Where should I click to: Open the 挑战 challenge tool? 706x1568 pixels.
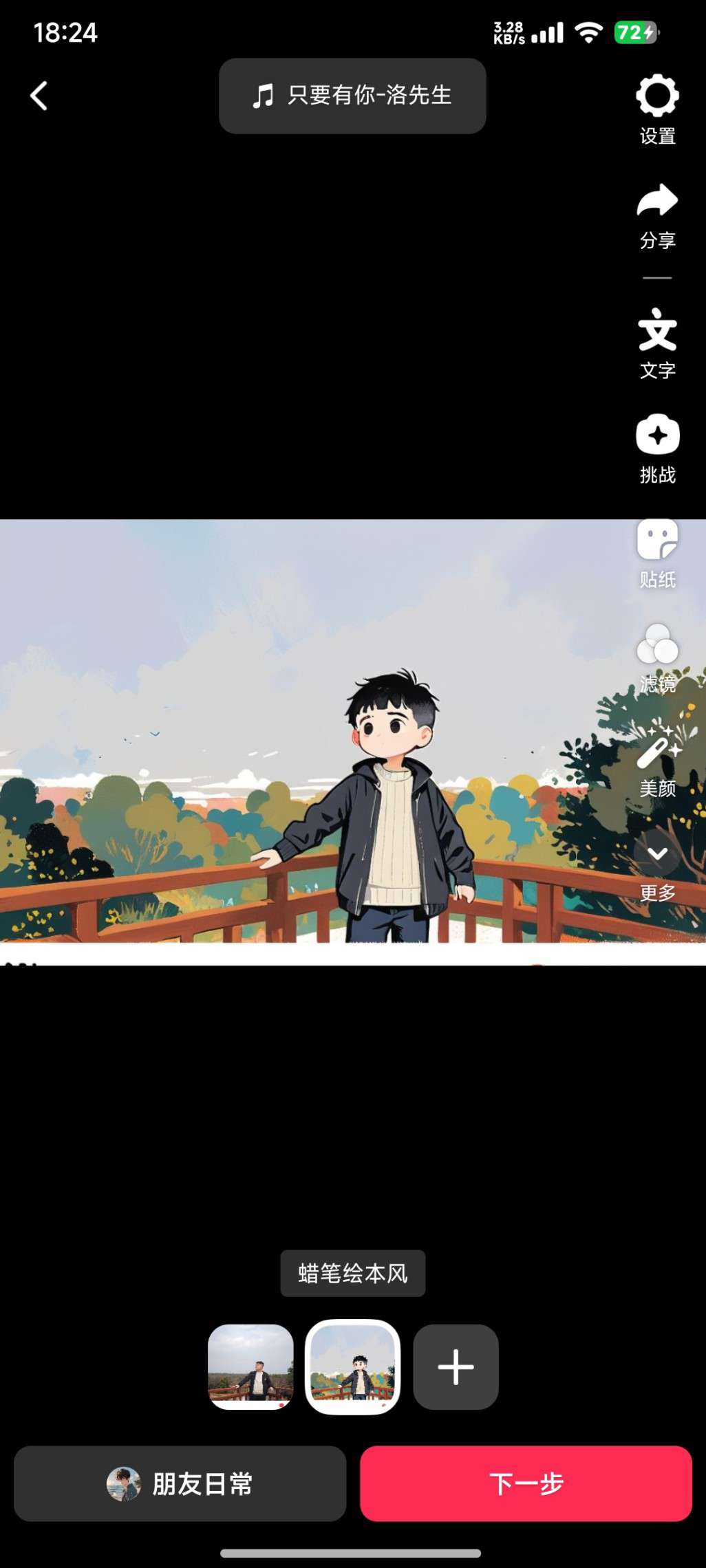click(657, 448)
